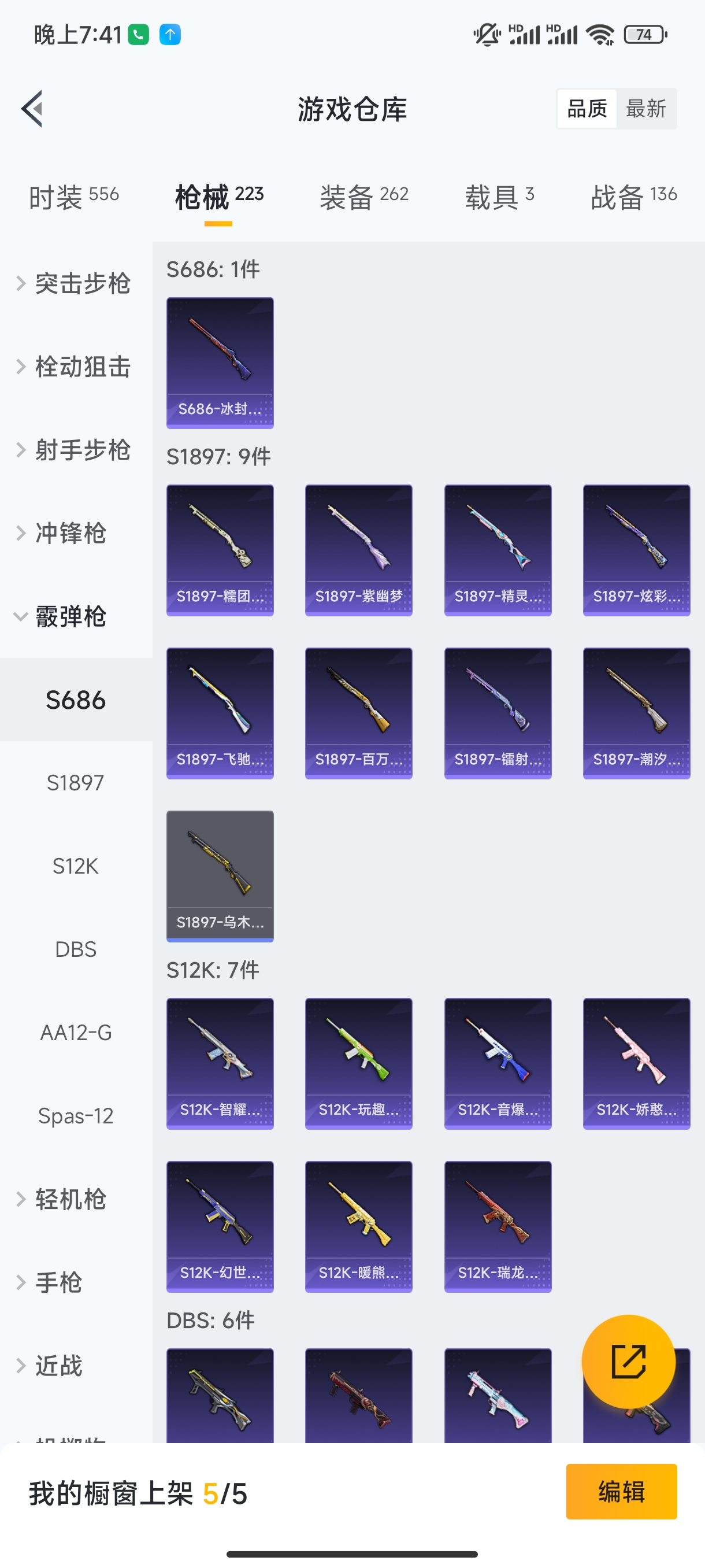Image resolution: width=705 pixels, height=1568 pixels.
Task: Open the S1897-紫幽梦 skin tile
Action: pos(358,550)
